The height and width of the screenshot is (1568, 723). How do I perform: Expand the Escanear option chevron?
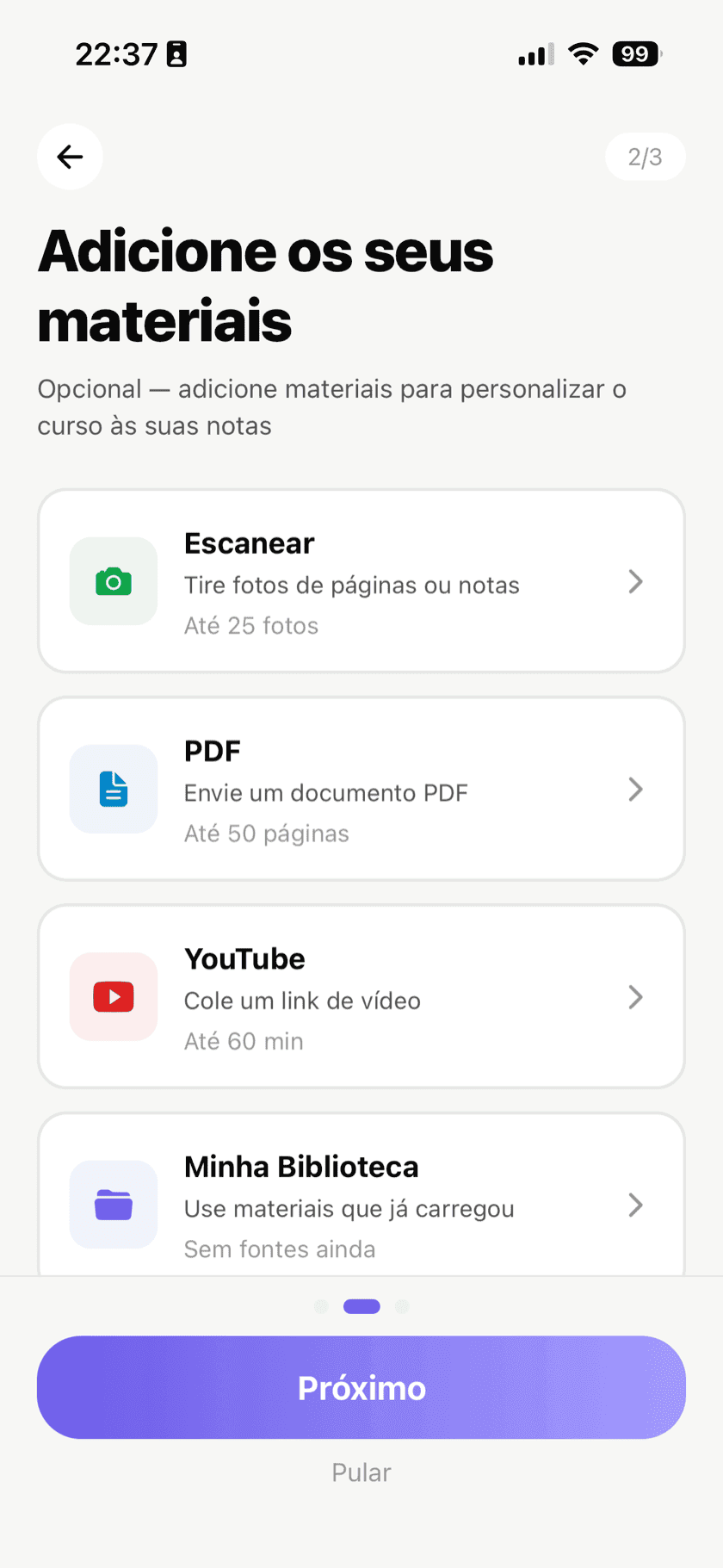pos(635,581)
